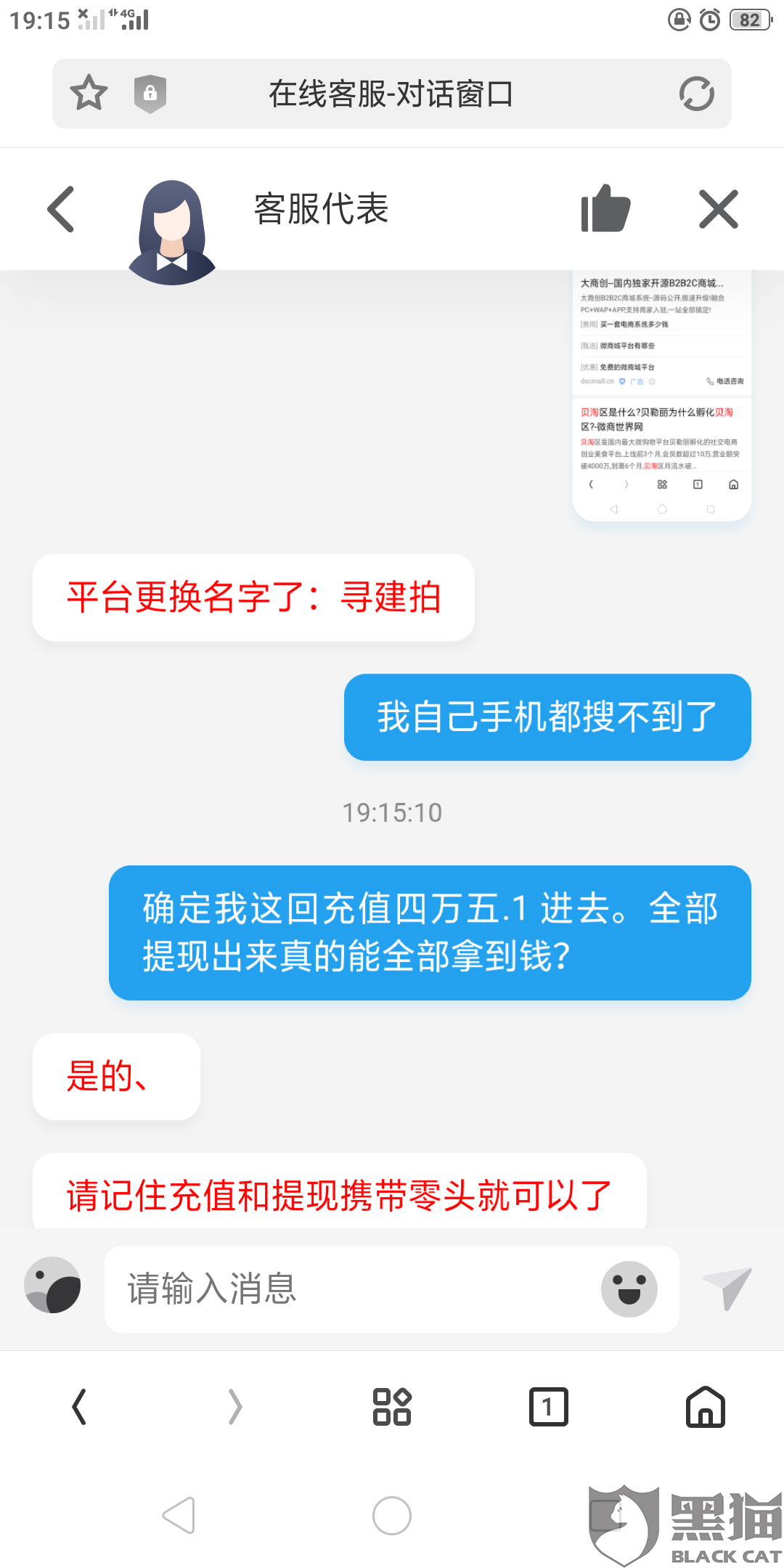This screenshot has width=784, height=1568.
Task: Tap the system home button
Action: coord(392,1516)
